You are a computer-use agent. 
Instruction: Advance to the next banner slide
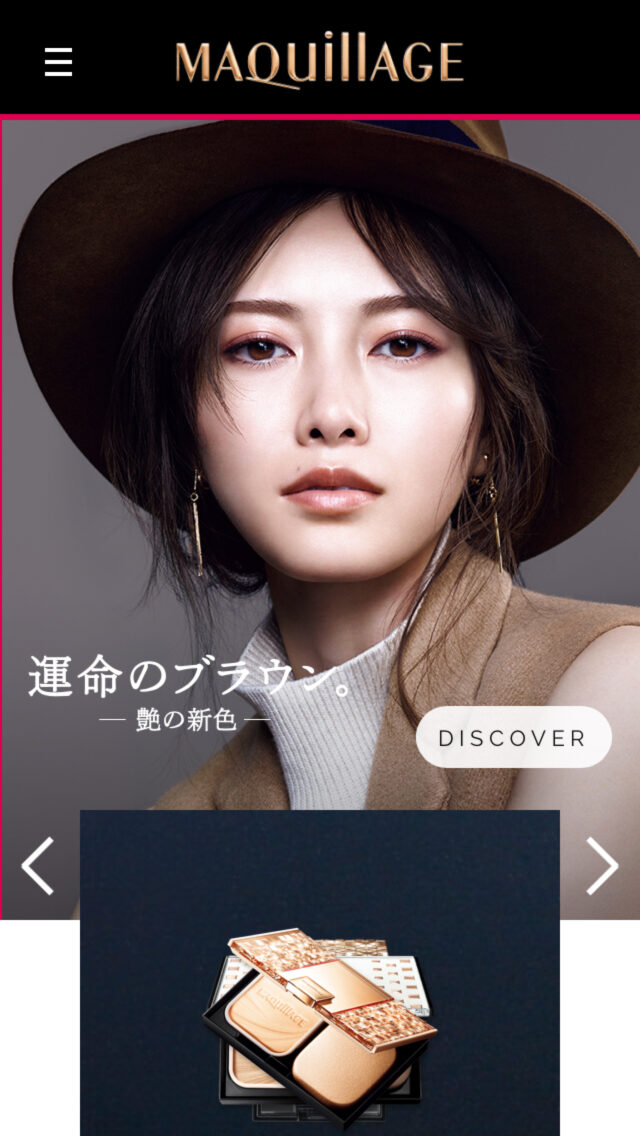tap(601, 866)
